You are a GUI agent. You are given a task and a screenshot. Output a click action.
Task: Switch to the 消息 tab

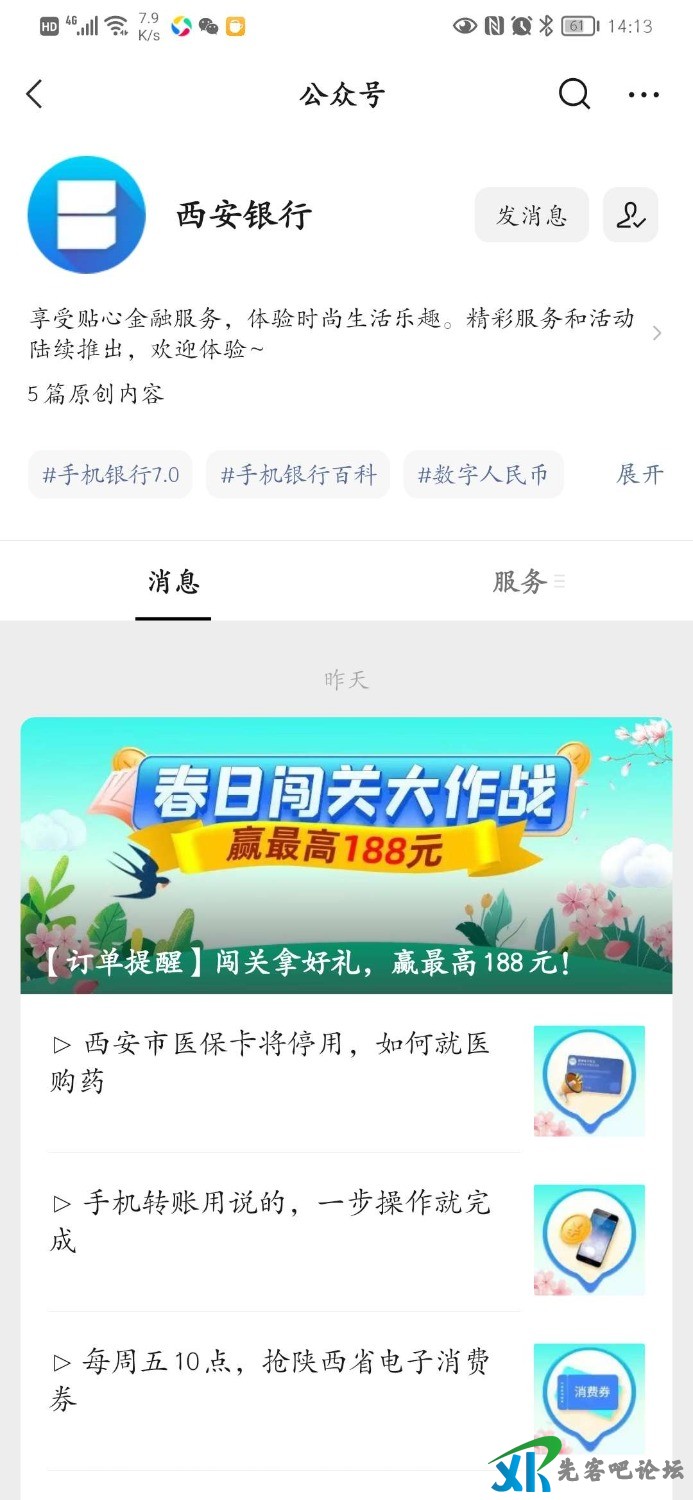point(173,582)
